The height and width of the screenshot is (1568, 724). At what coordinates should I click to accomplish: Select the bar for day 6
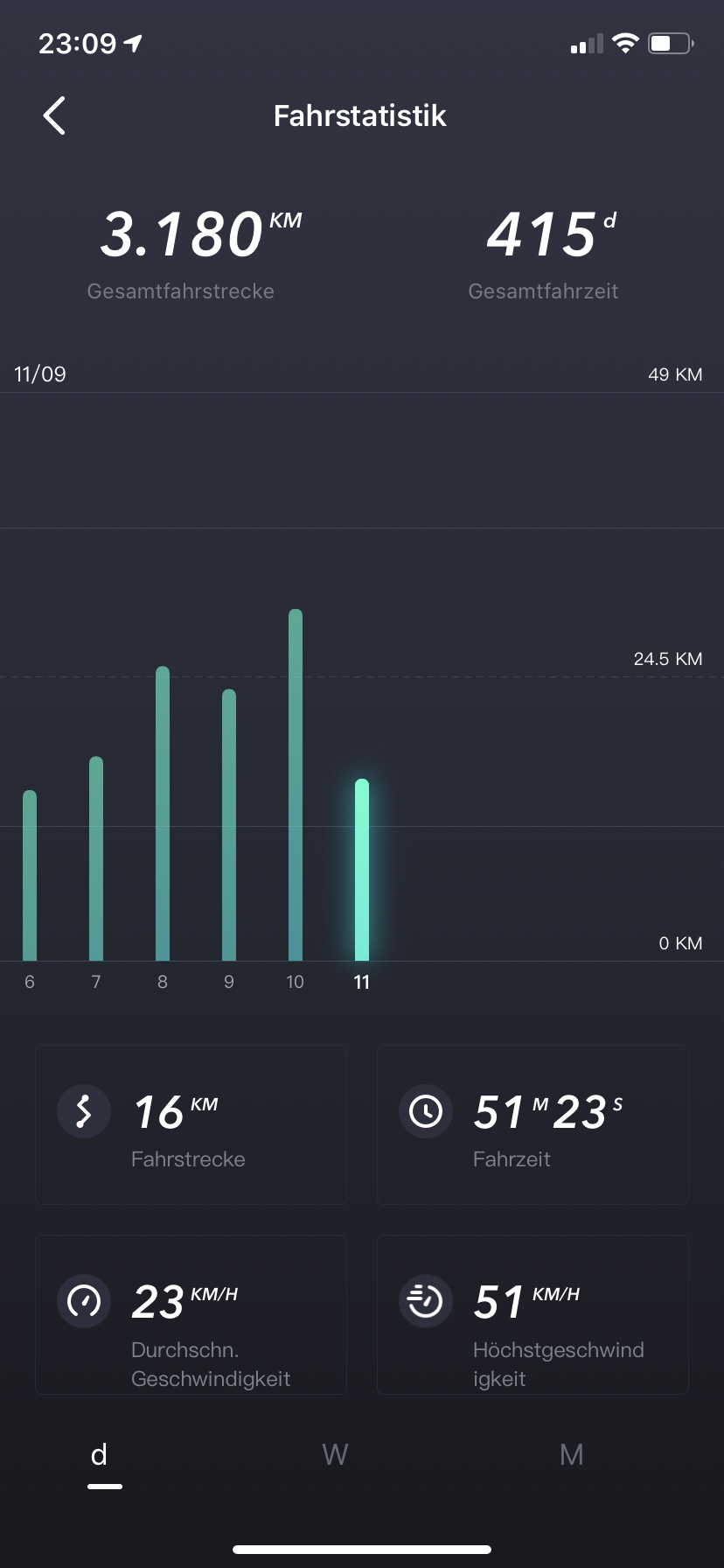point(30,875)
